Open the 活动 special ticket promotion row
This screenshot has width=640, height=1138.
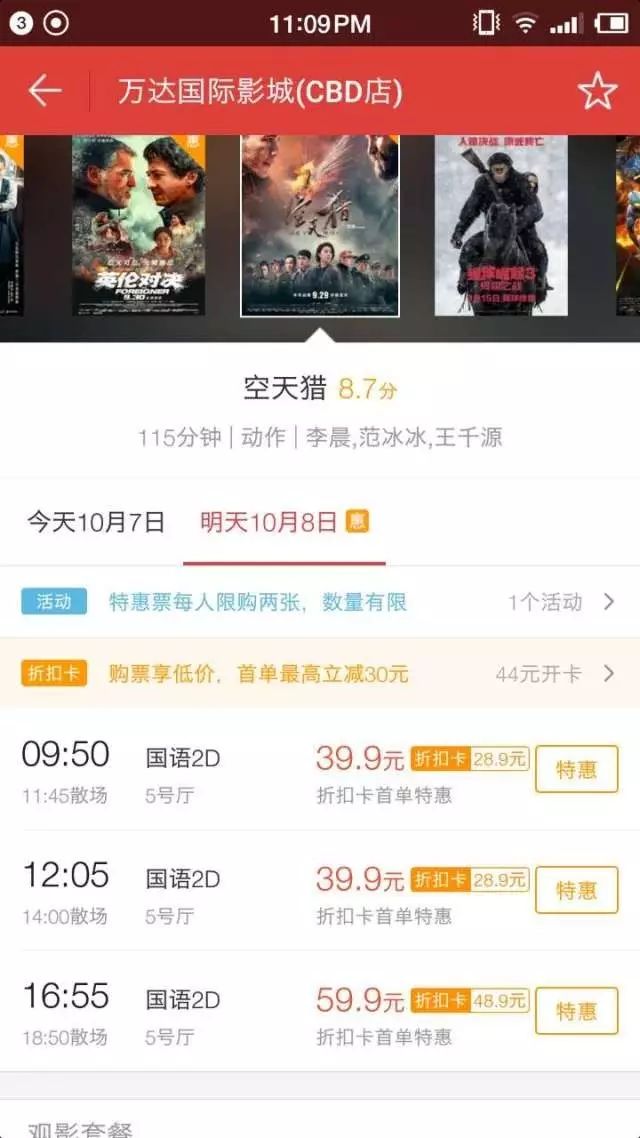coord(320,602)
